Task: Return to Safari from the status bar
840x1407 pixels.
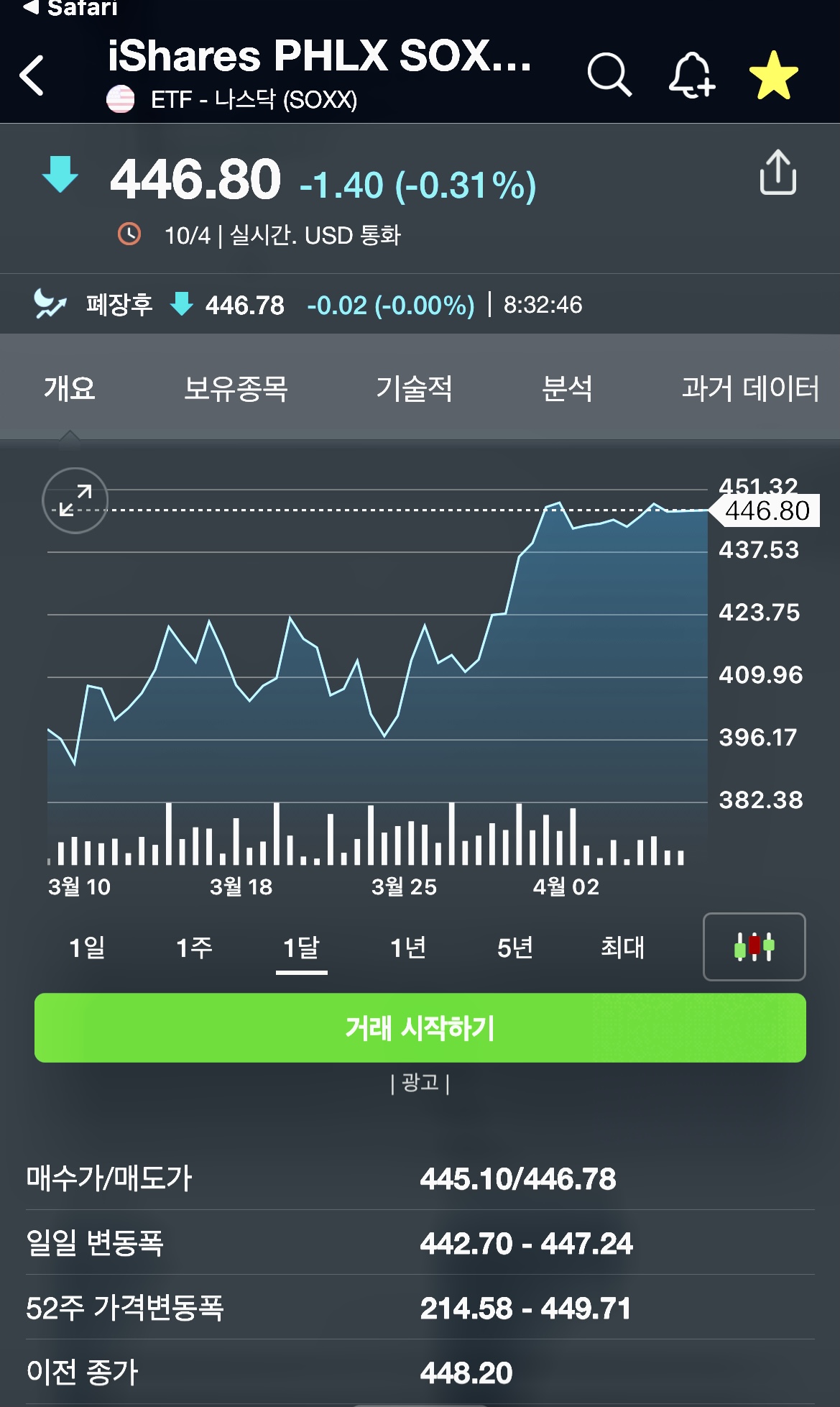Action: 70,8
